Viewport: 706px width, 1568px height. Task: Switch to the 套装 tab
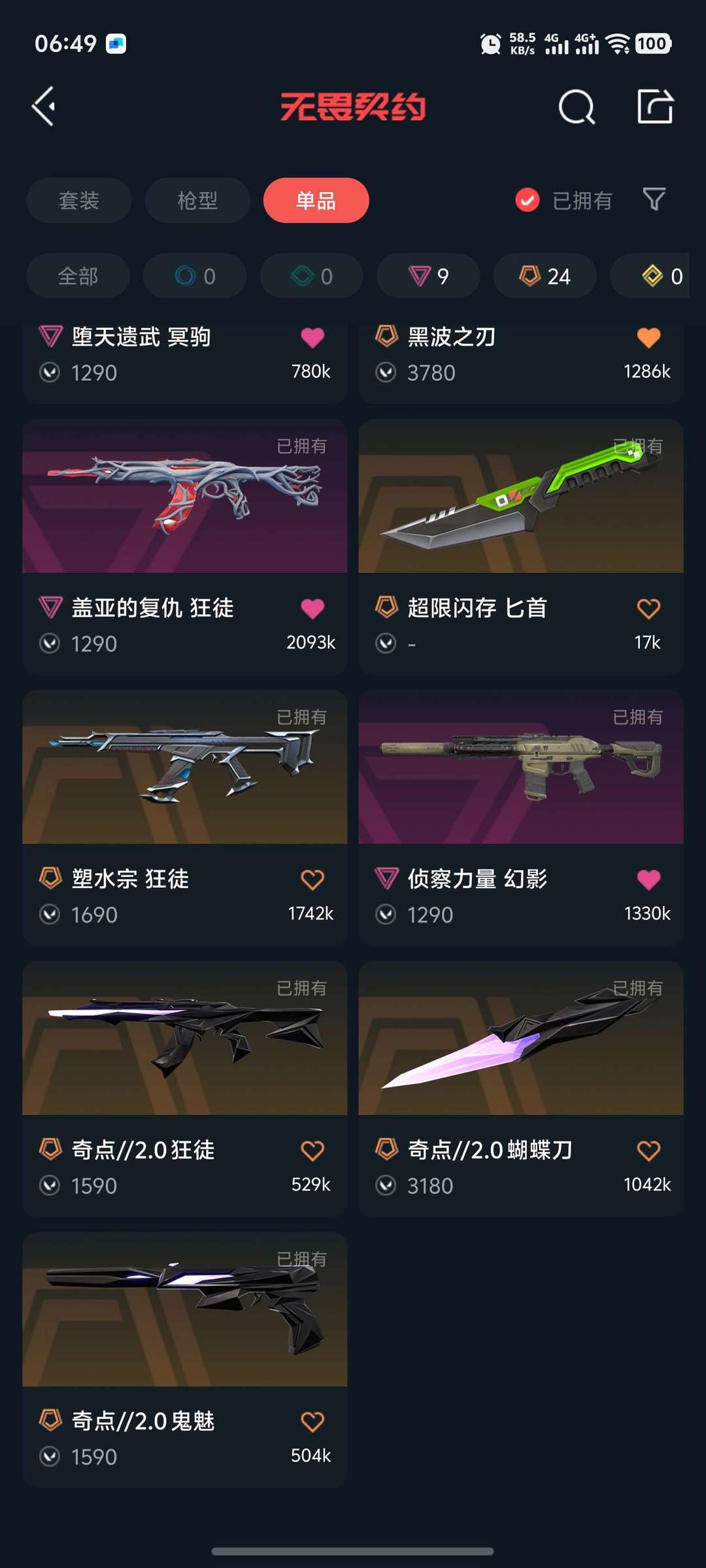[79, 200]
